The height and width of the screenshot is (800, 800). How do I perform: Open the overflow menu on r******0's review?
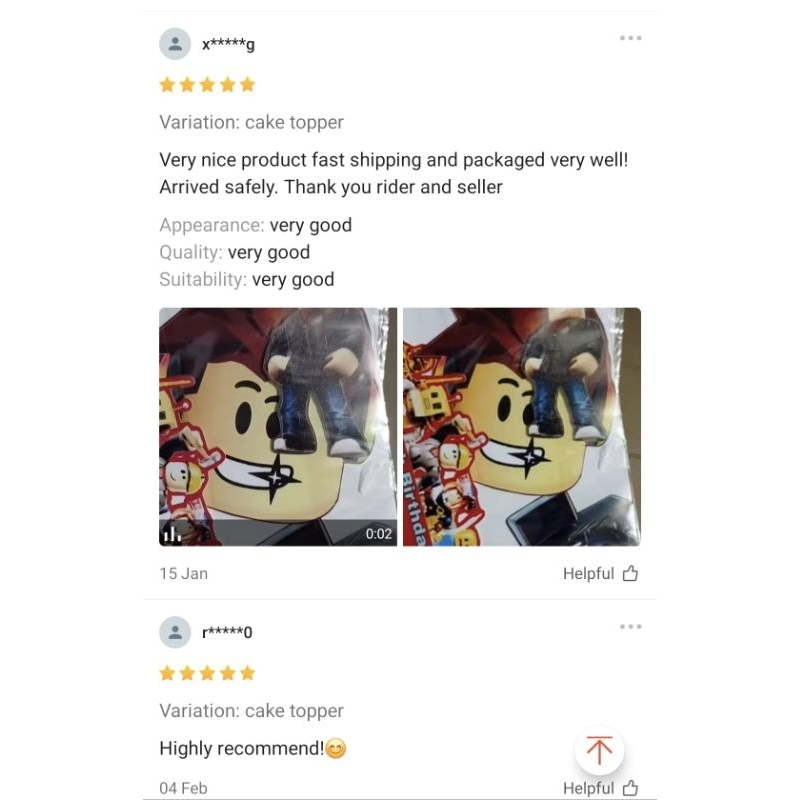click(630, 627)
